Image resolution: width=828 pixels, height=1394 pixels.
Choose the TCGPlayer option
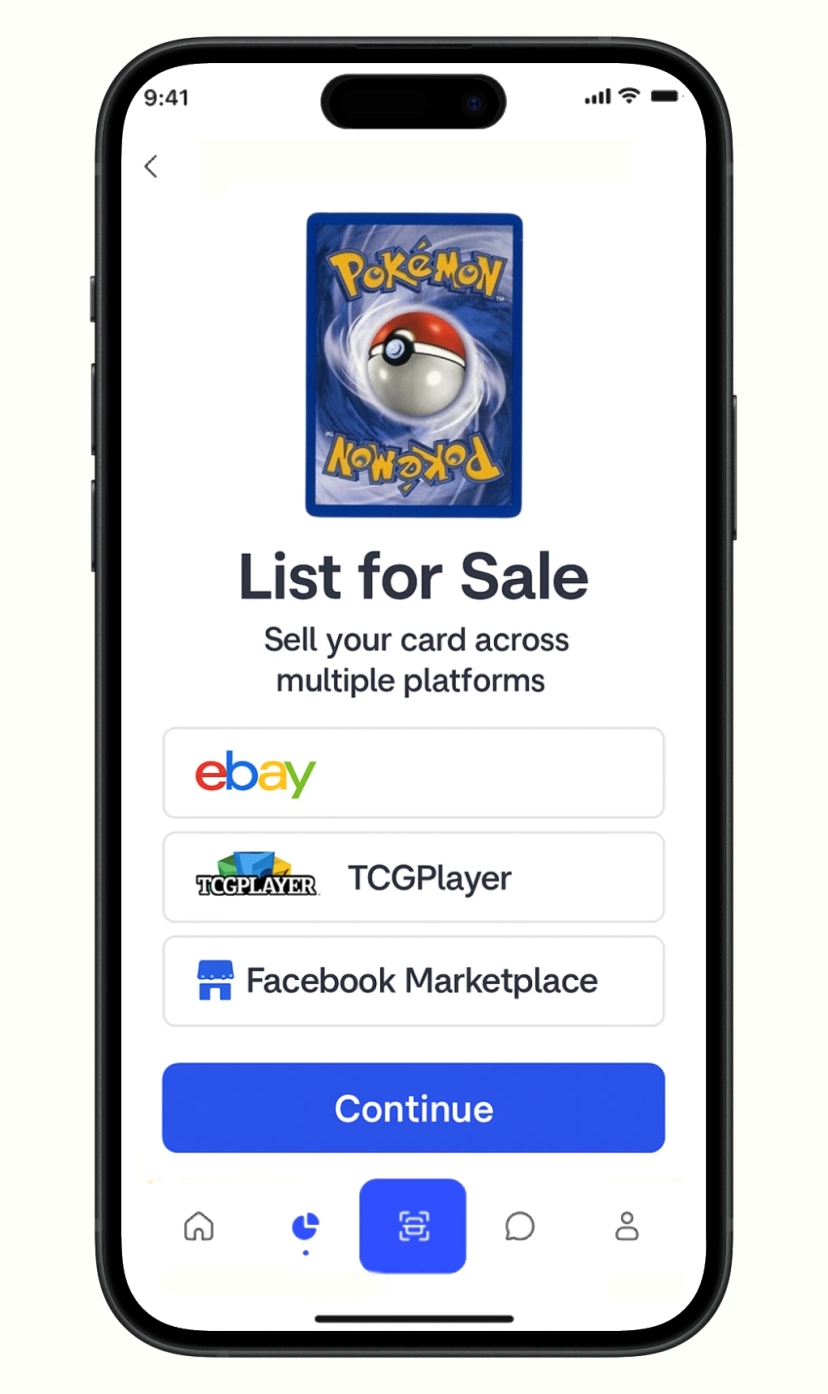tap(413, 877)
